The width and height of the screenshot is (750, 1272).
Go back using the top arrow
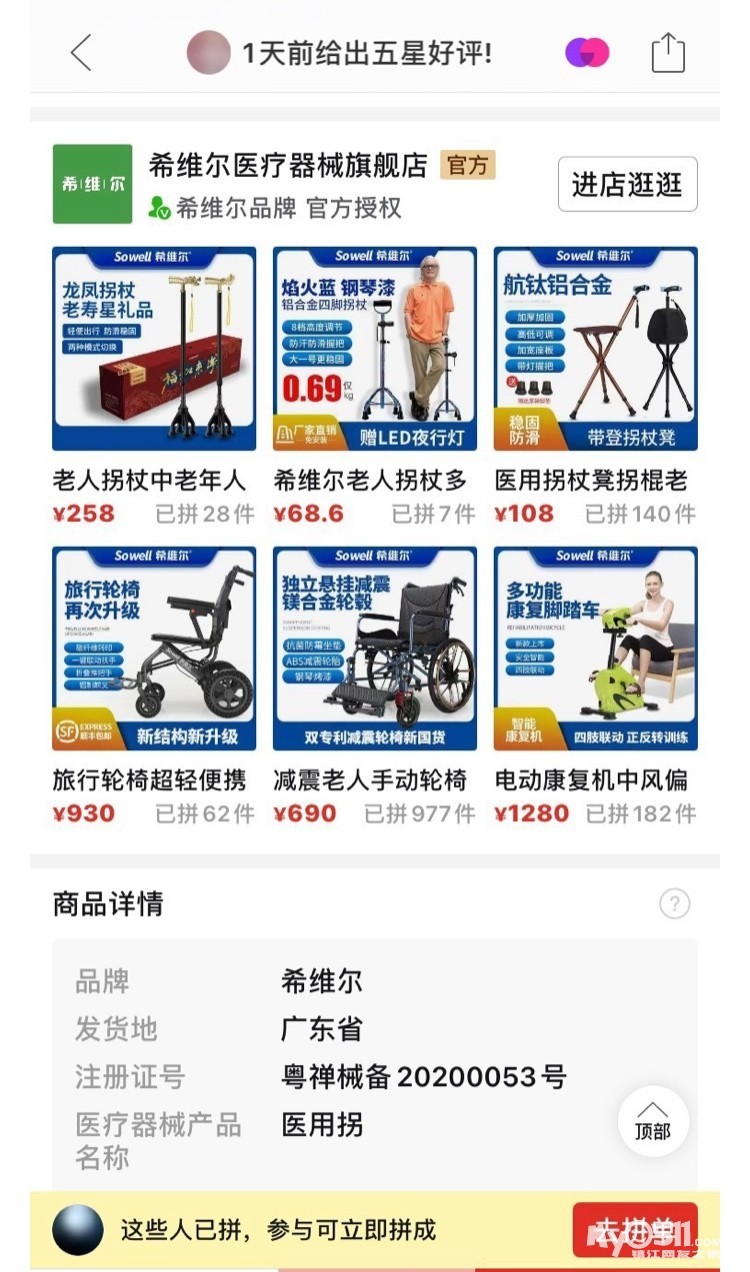click(81, 52)
